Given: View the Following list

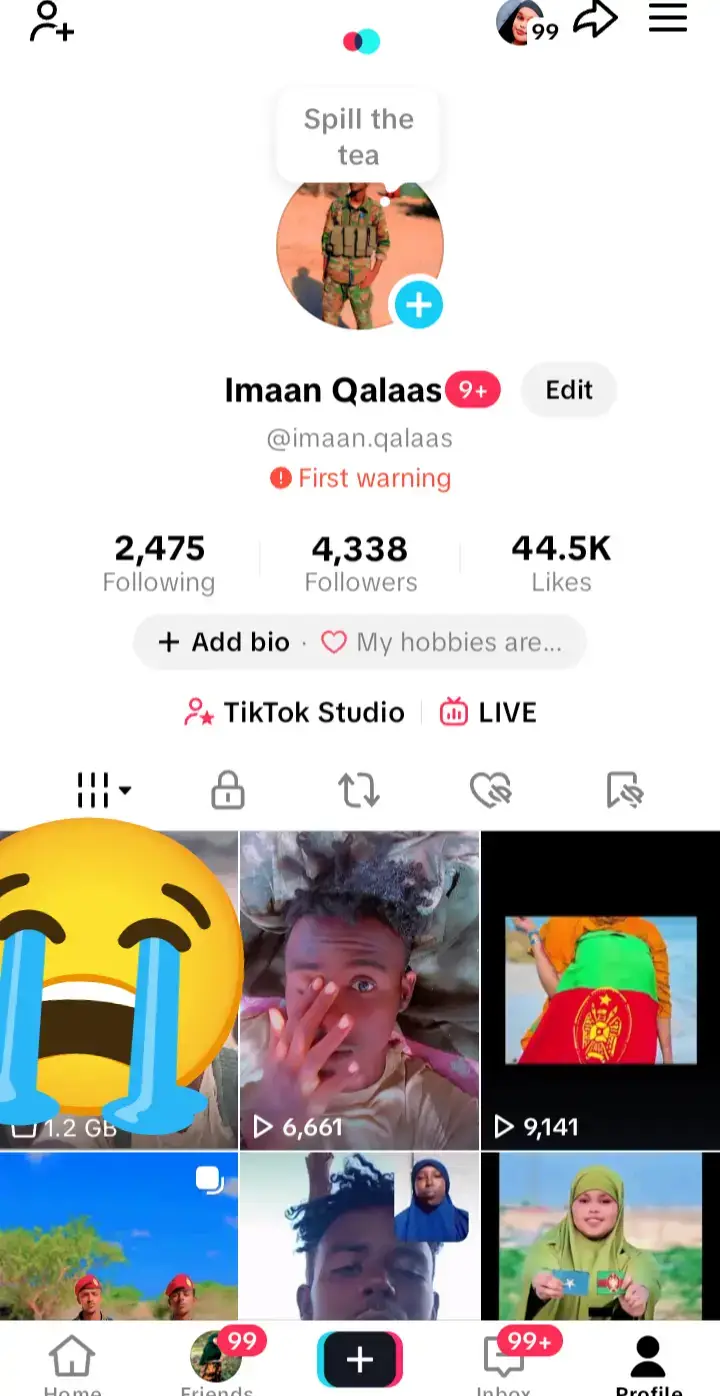Looking at the screenshot, I should pyautogui.click(x=159, y=564).
